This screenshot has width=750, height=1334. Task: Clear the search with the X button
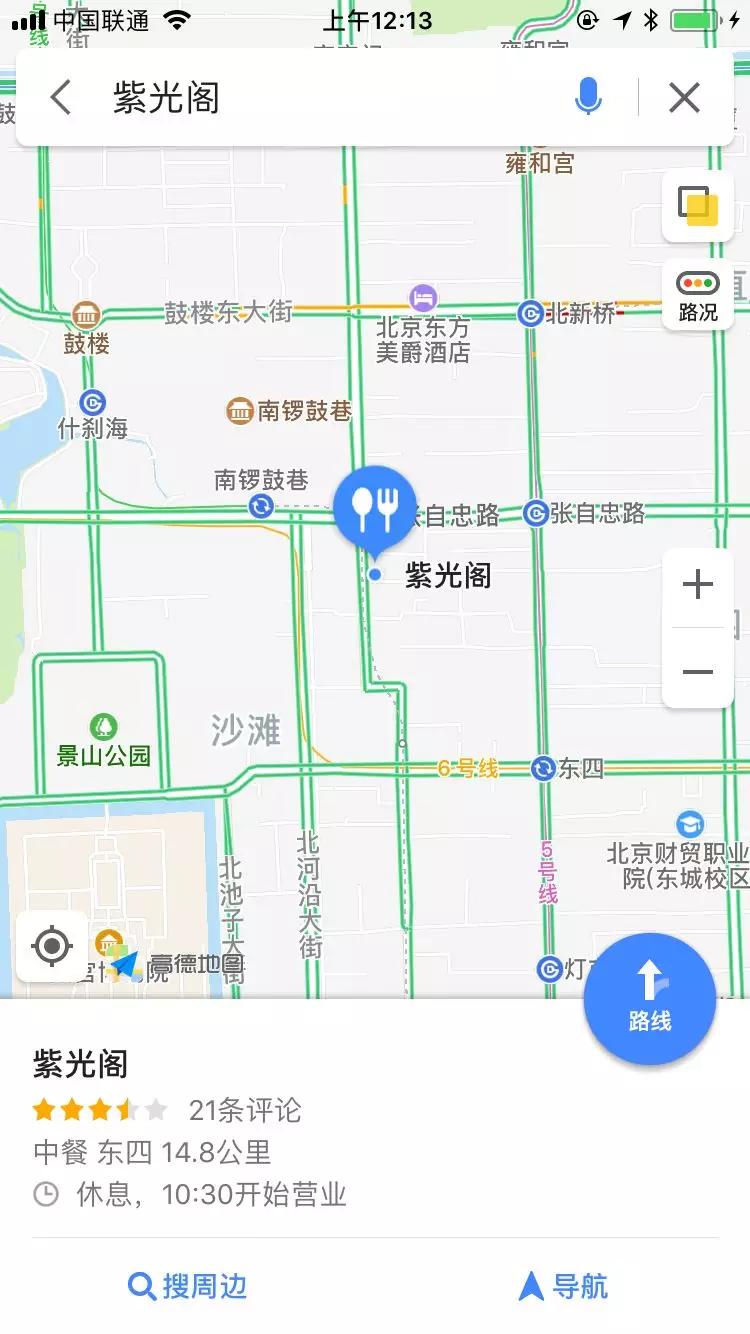click(x=684, y=98)
